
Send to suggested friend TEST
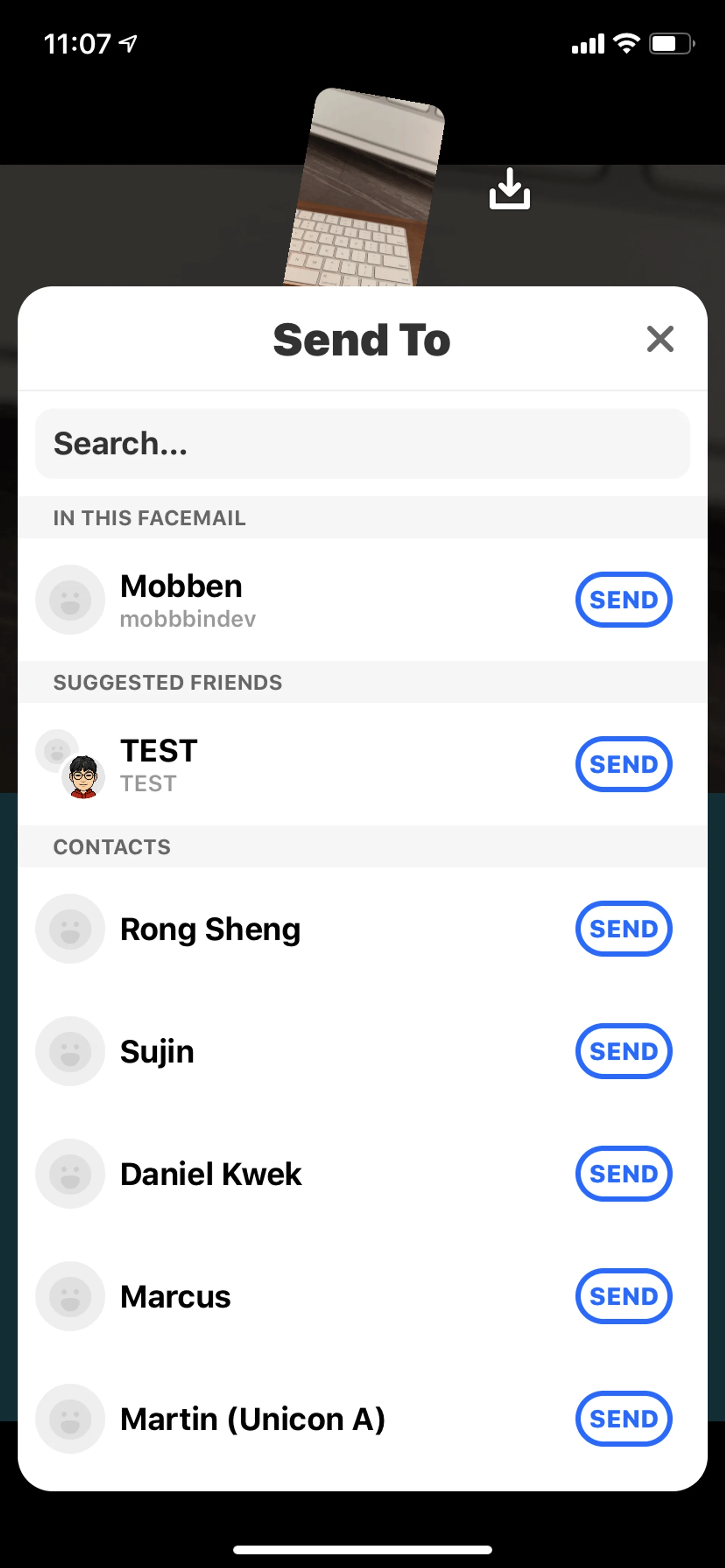pos(623,764)
